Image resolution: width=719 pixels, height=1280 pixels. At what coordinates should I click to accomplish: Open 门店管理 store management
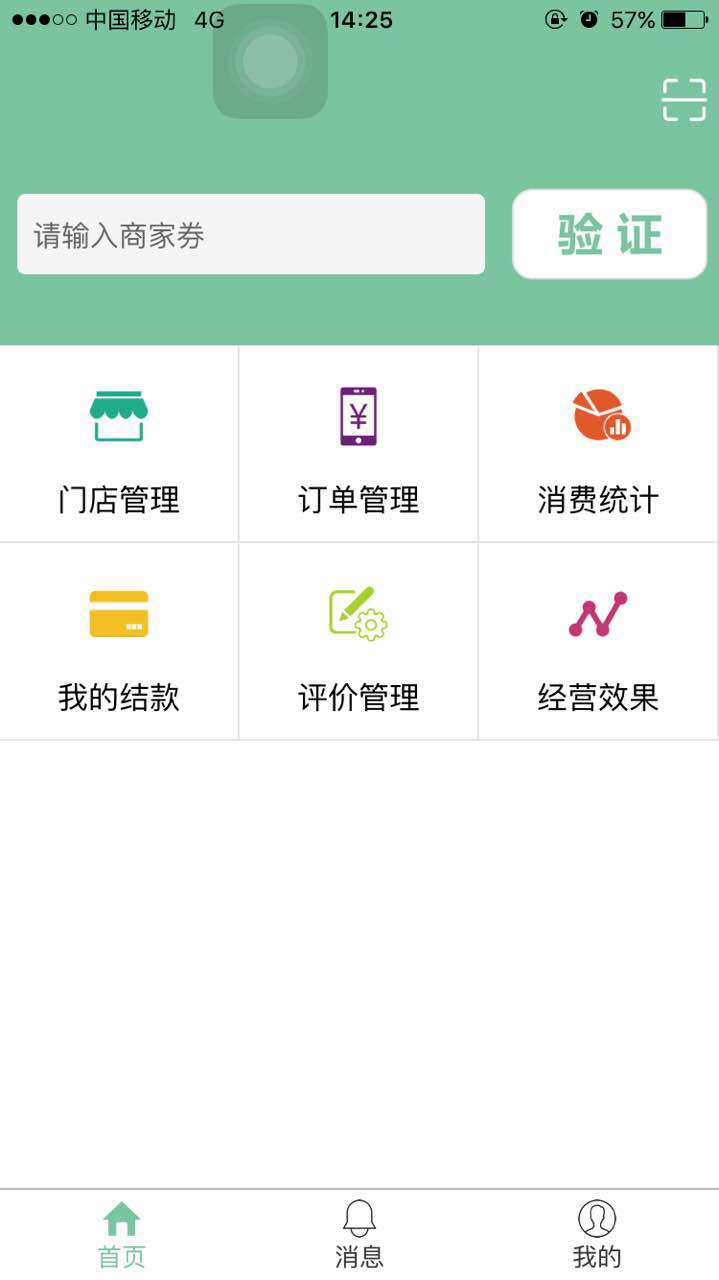[119, 445]
